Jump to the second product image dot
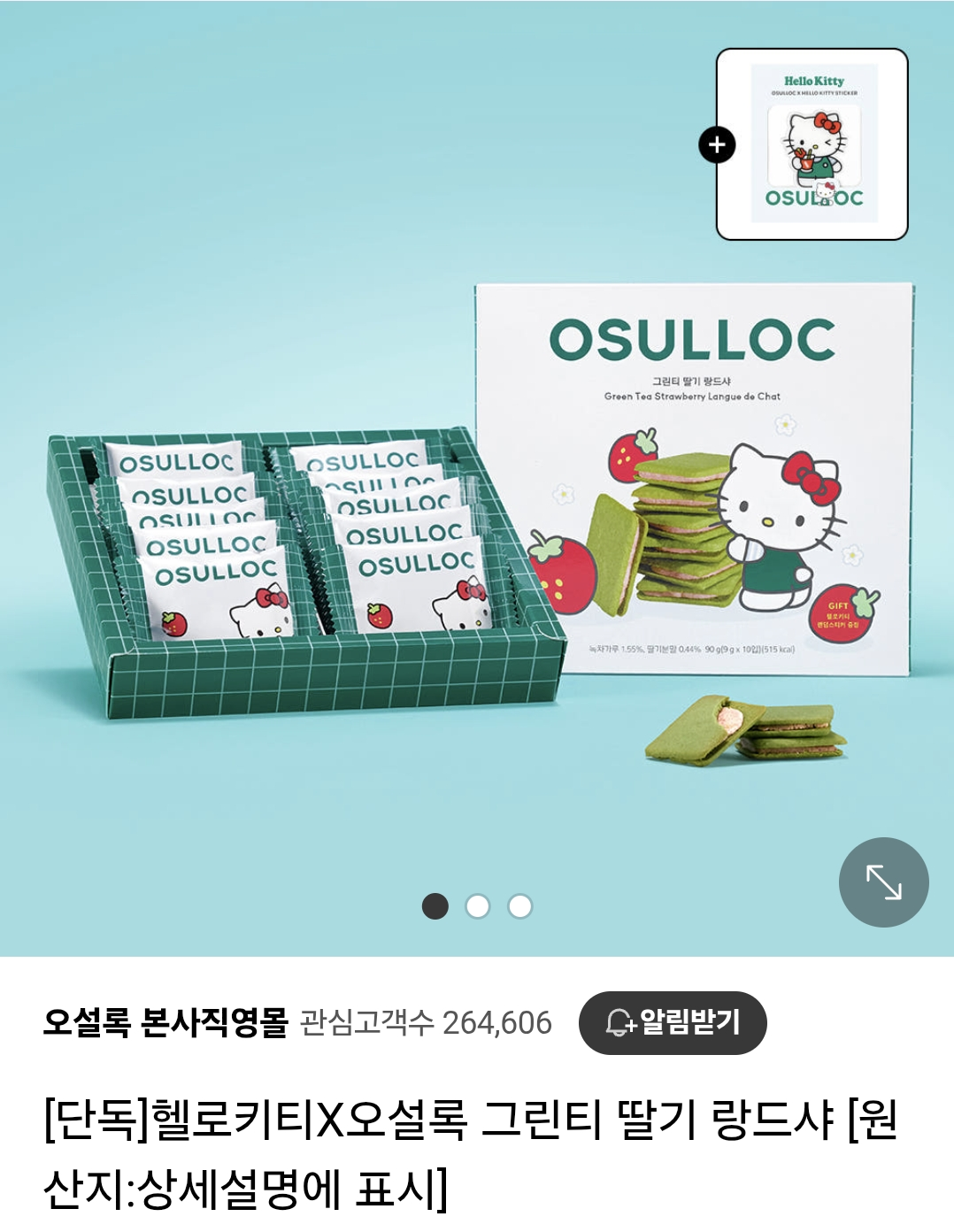This screenshot has height=1232, width=954. 478,906
